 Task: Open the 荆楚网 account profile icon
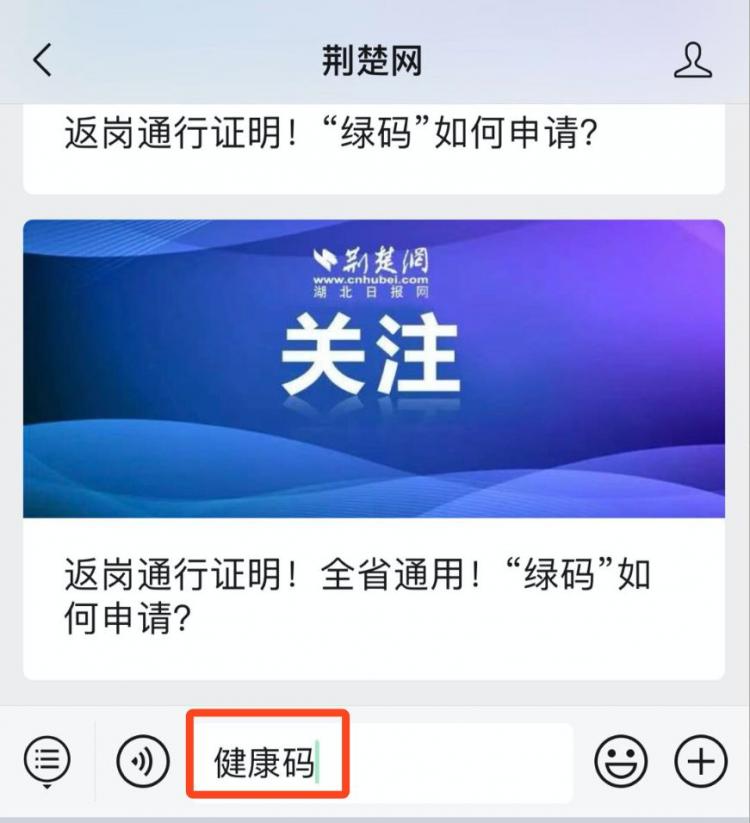[x=693, y=59]
